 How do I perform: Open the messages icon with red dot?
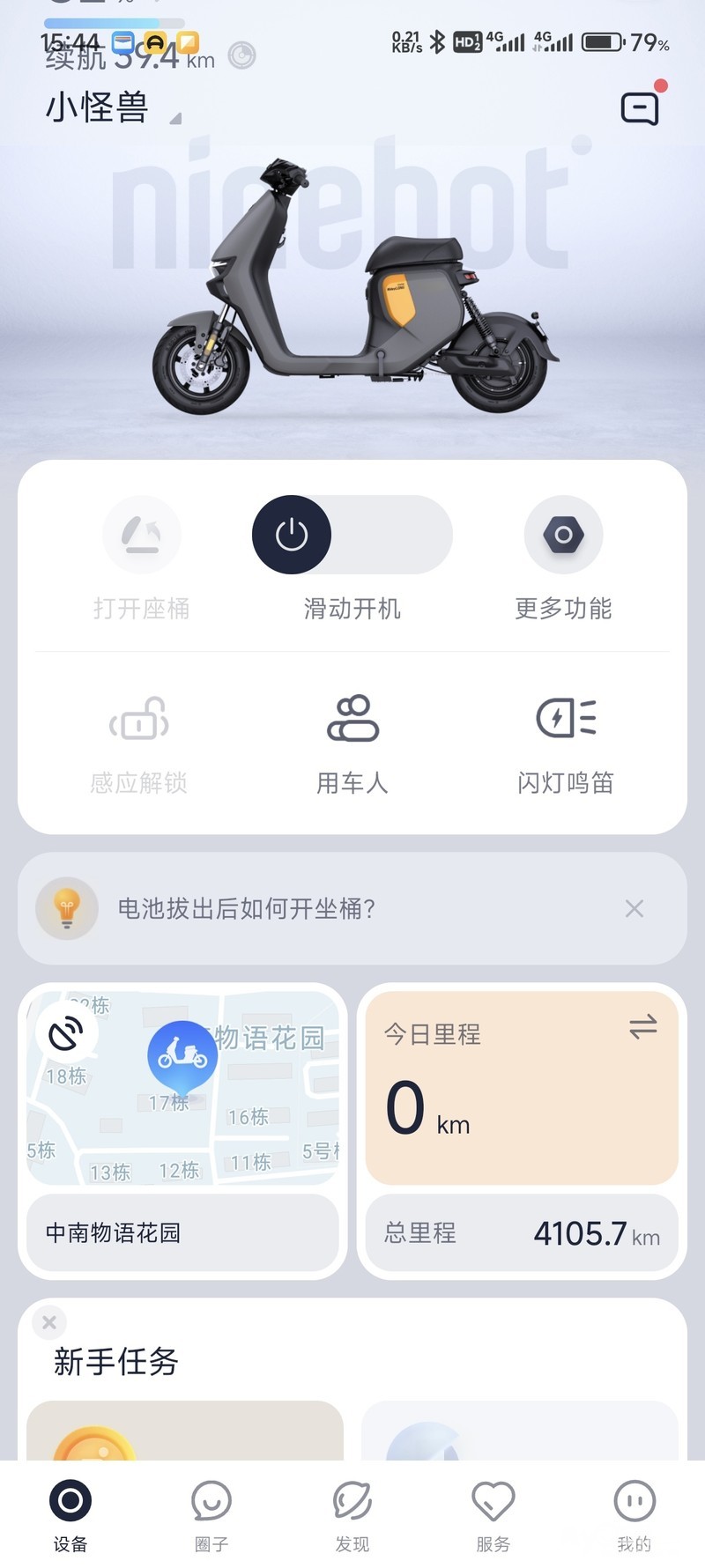[641, 107]
